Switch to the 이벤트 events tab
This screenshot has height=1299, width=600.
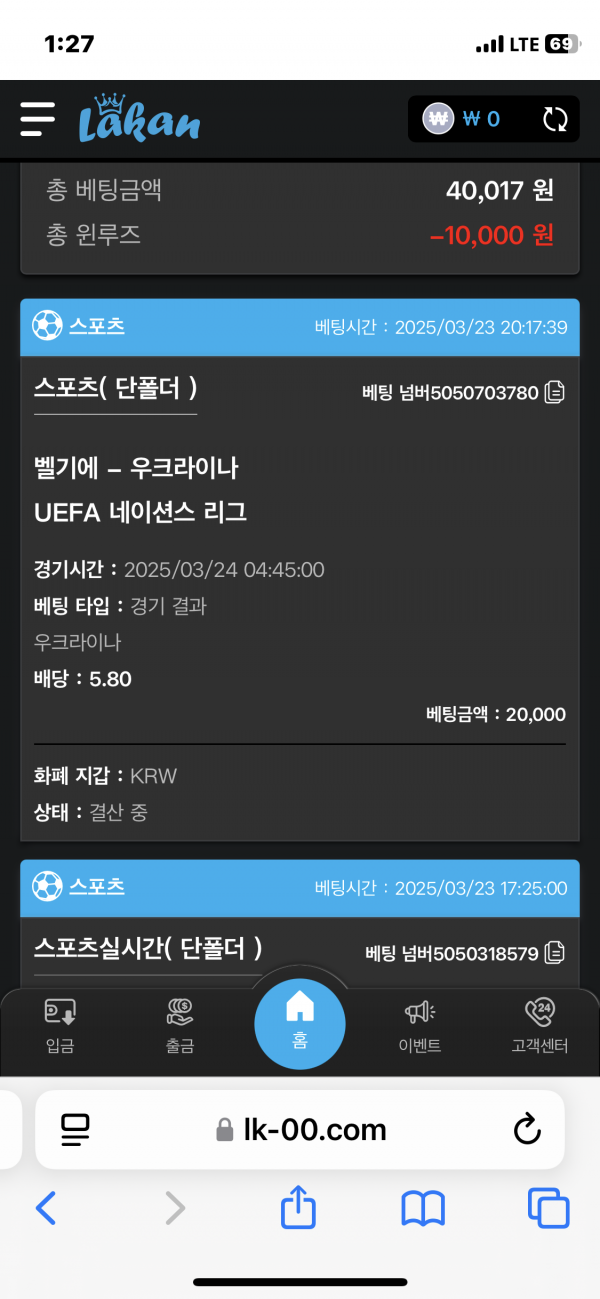point(420,1026)
